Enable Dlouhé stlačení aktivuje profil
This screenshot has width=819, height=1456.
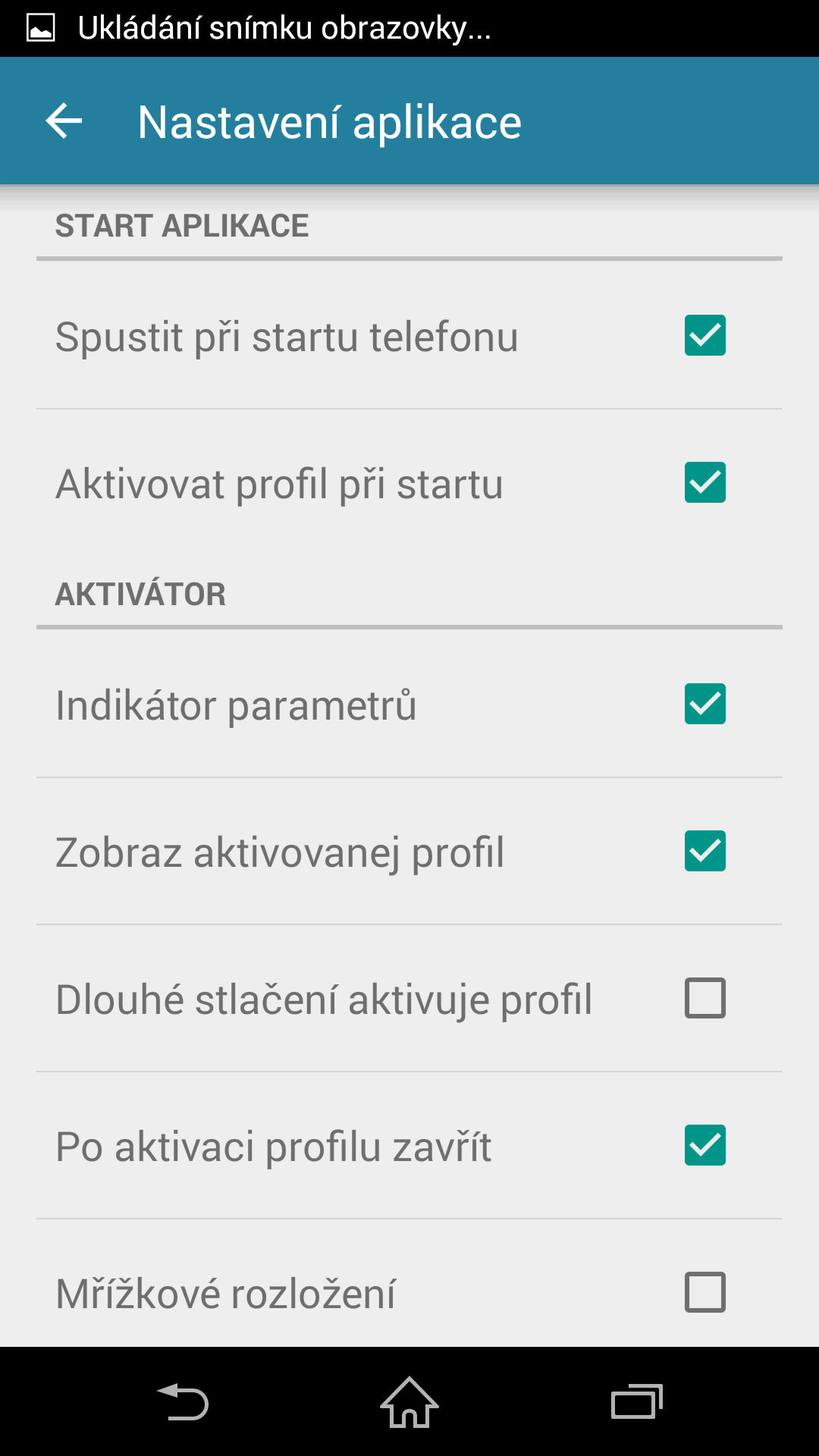click(x=704, y=998)
